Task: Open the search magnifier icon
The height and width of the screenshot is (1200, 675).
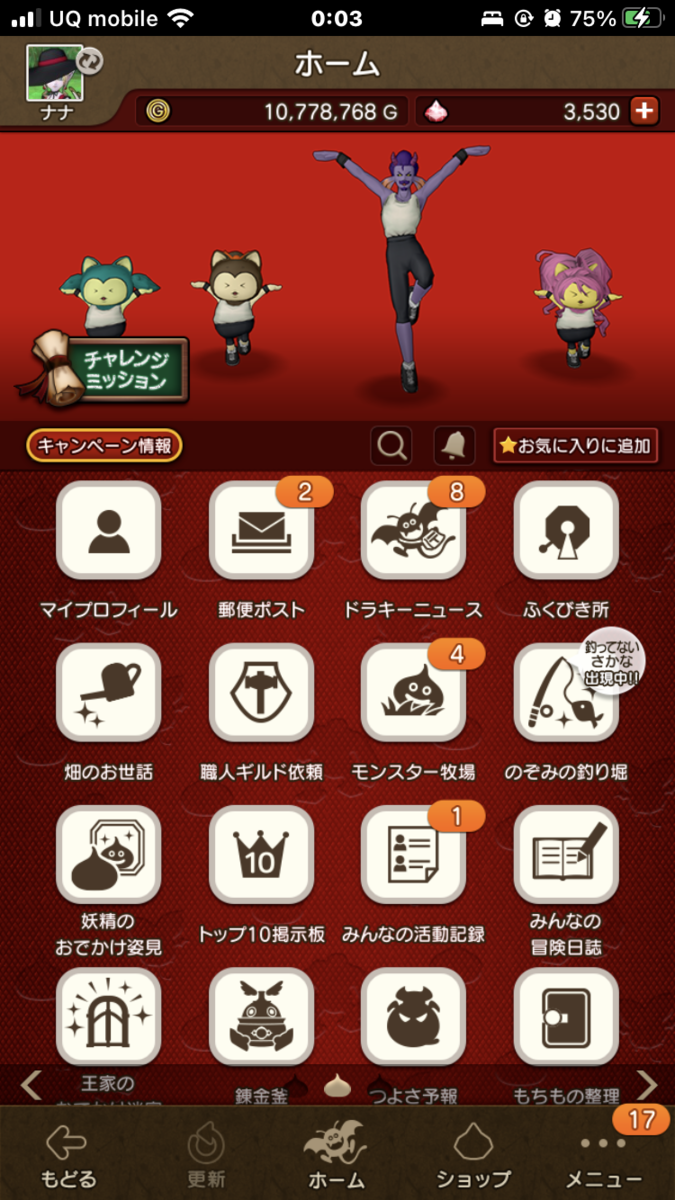Action: click(x=391, y=445)
